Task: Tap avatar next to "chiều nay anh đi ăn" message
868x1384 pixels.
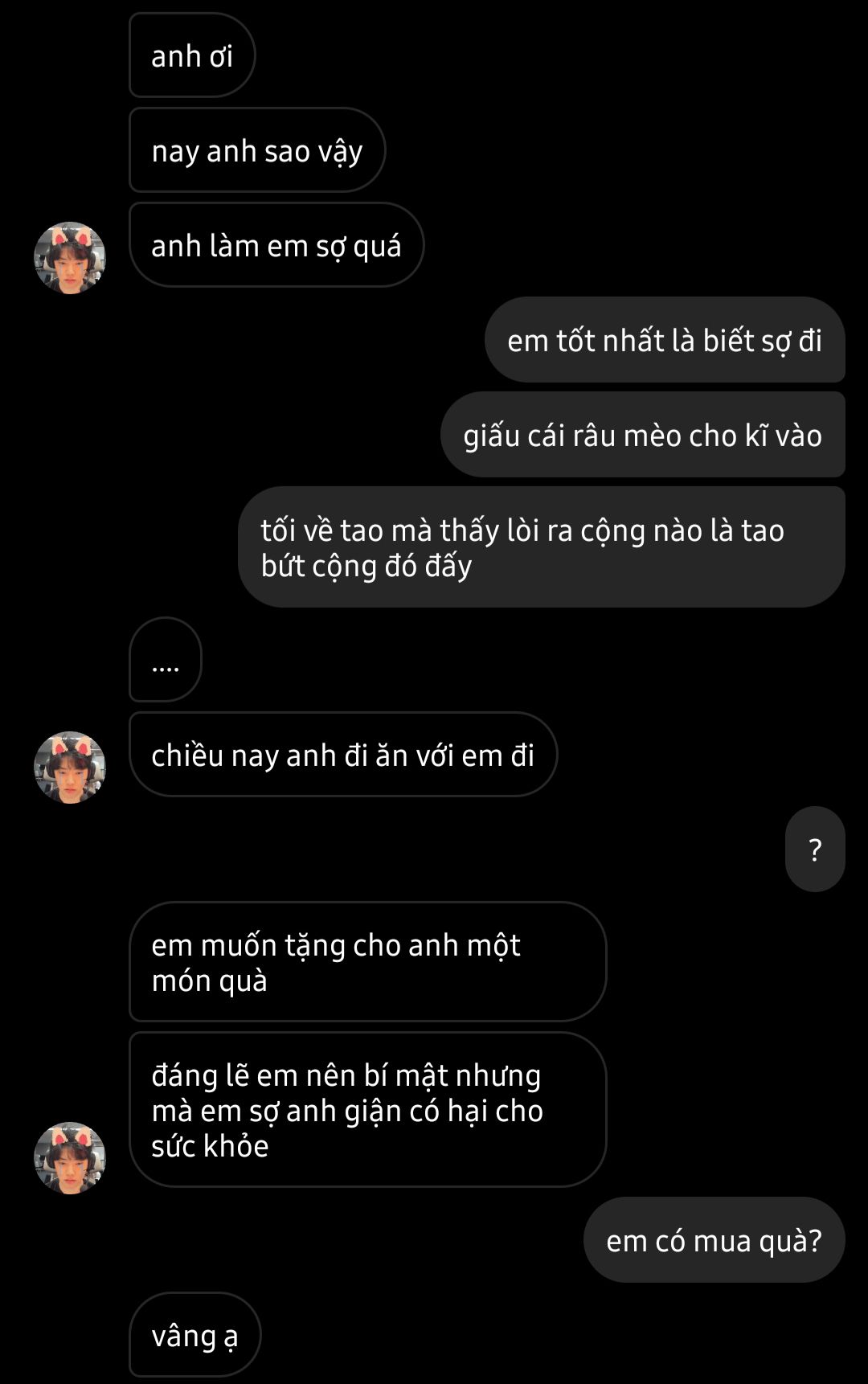Action: pos(70,768)
